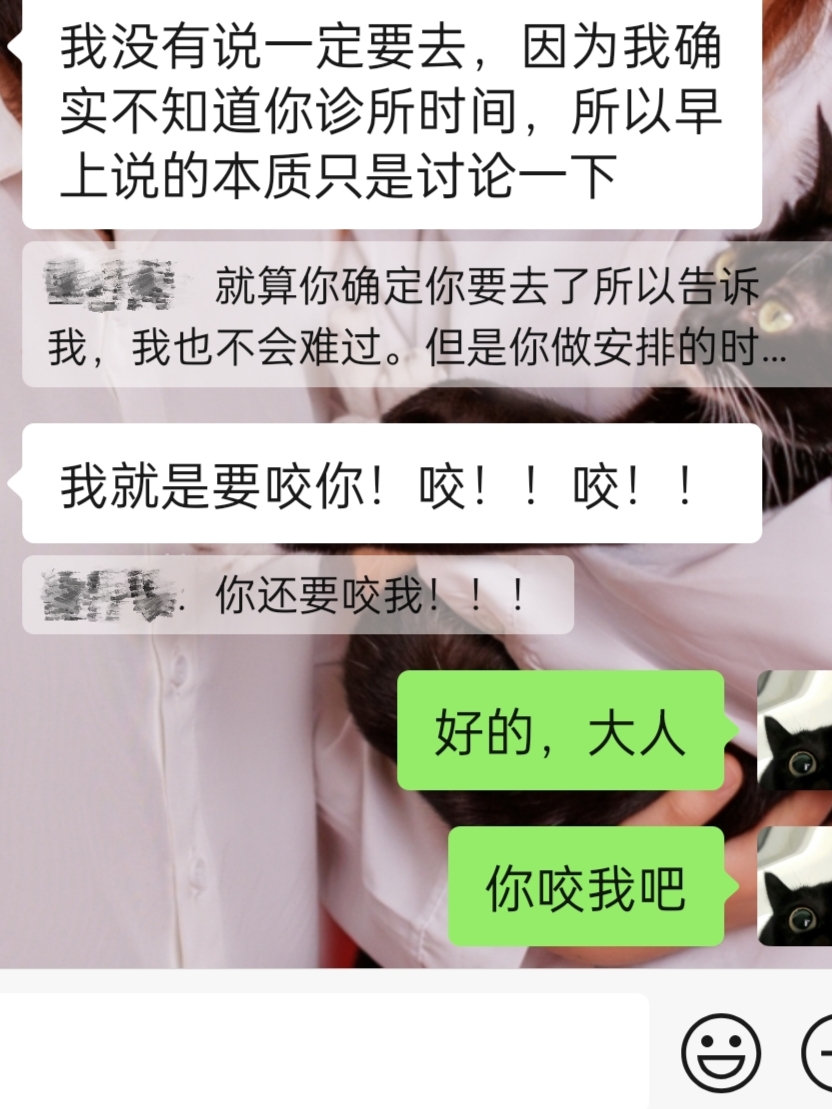Viewport: 832px width, 1109px height.
Task: Open the plus attachment menu
Action: pyautogui.click(x=817, y=1052)
